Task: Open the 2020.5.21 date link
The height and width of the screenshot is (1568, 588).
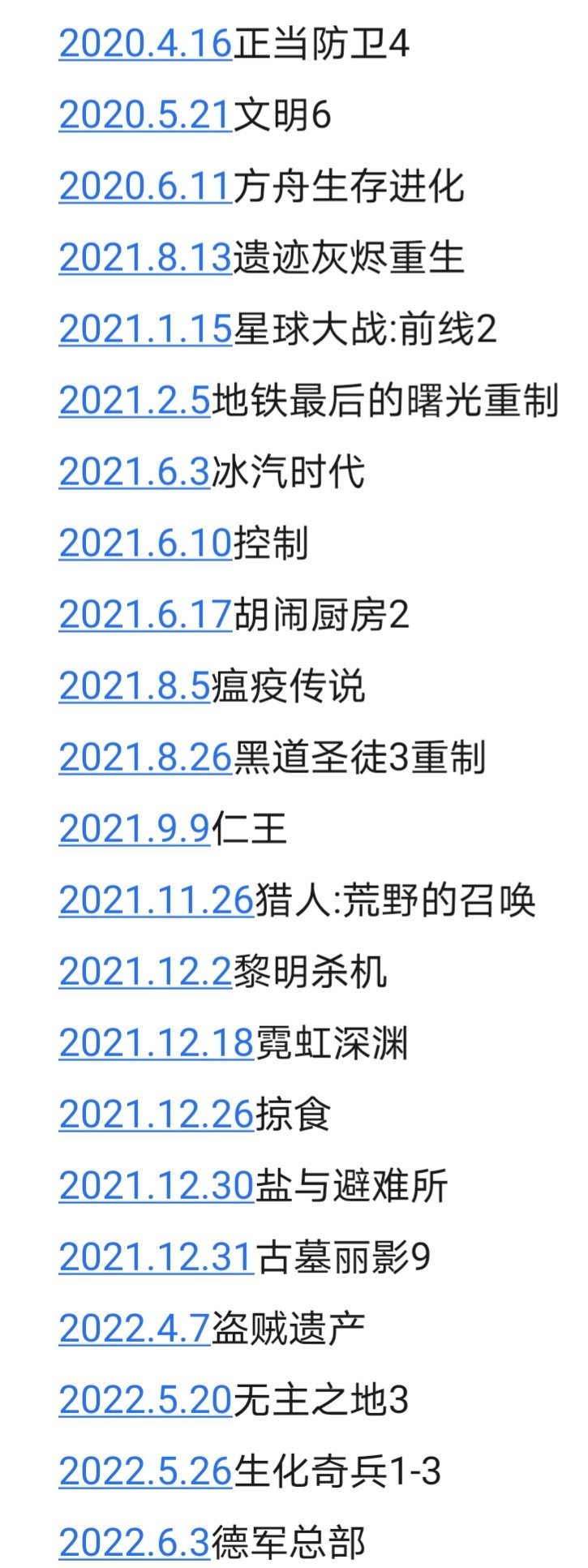Action: point(145,115)
